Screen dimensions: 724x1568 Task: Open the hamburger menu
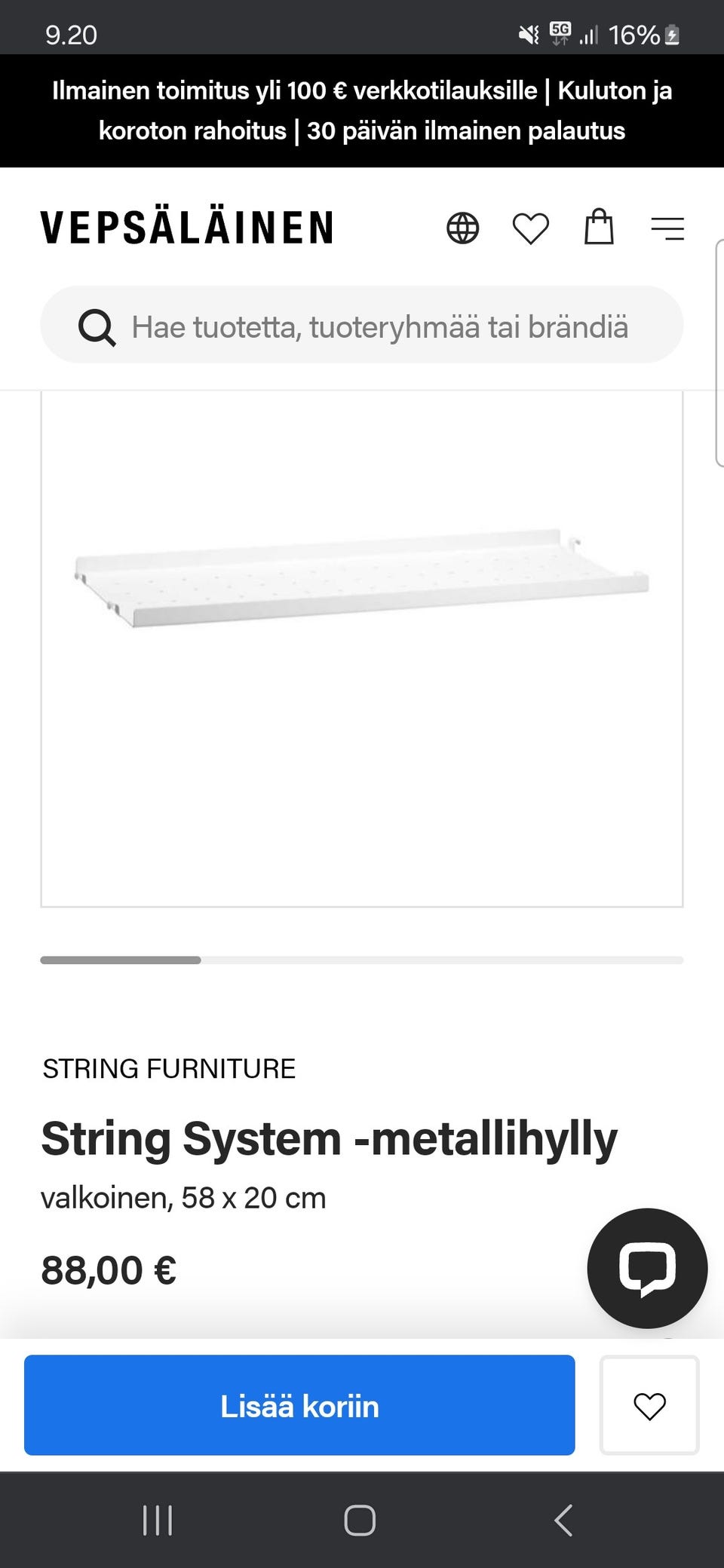click(668, 228)
